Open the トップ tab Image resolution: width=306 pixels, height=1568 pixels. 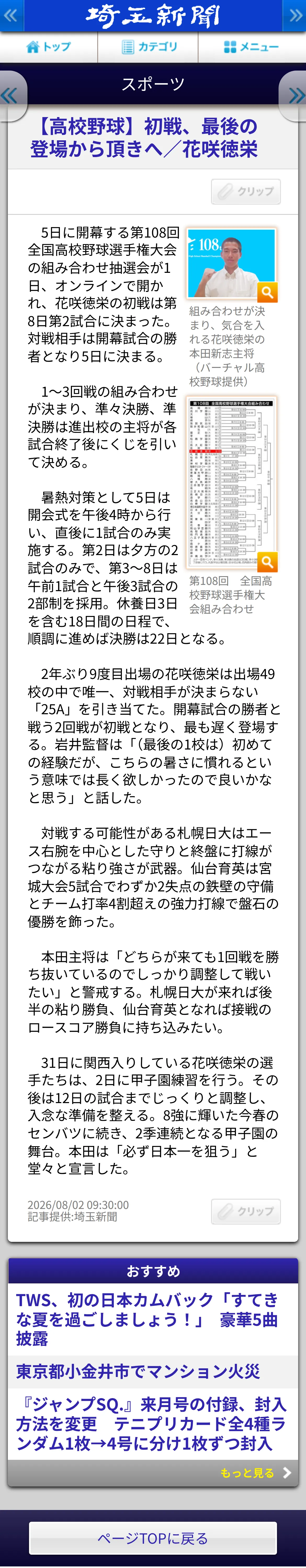click(49, 47)
